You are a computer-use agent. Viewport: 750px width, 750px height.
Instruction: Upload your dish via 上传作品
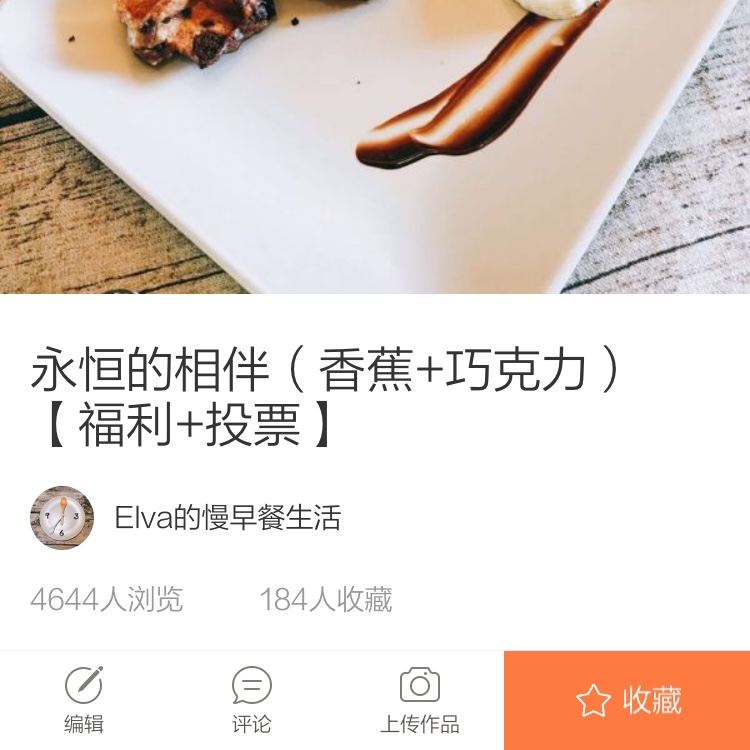tap(420, 700)
